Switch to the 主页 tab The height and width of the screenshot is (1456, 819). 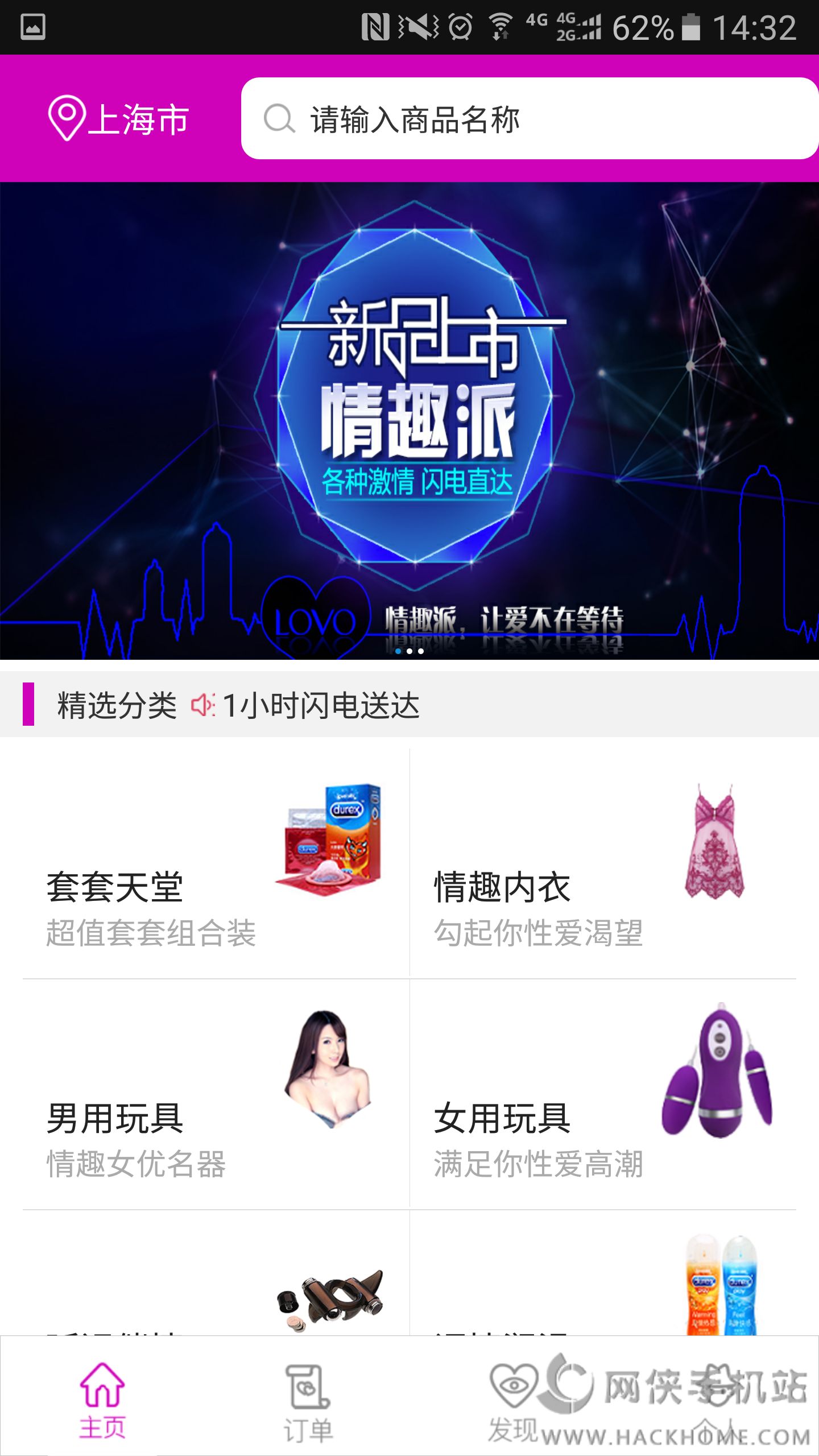pos(102,1399)
